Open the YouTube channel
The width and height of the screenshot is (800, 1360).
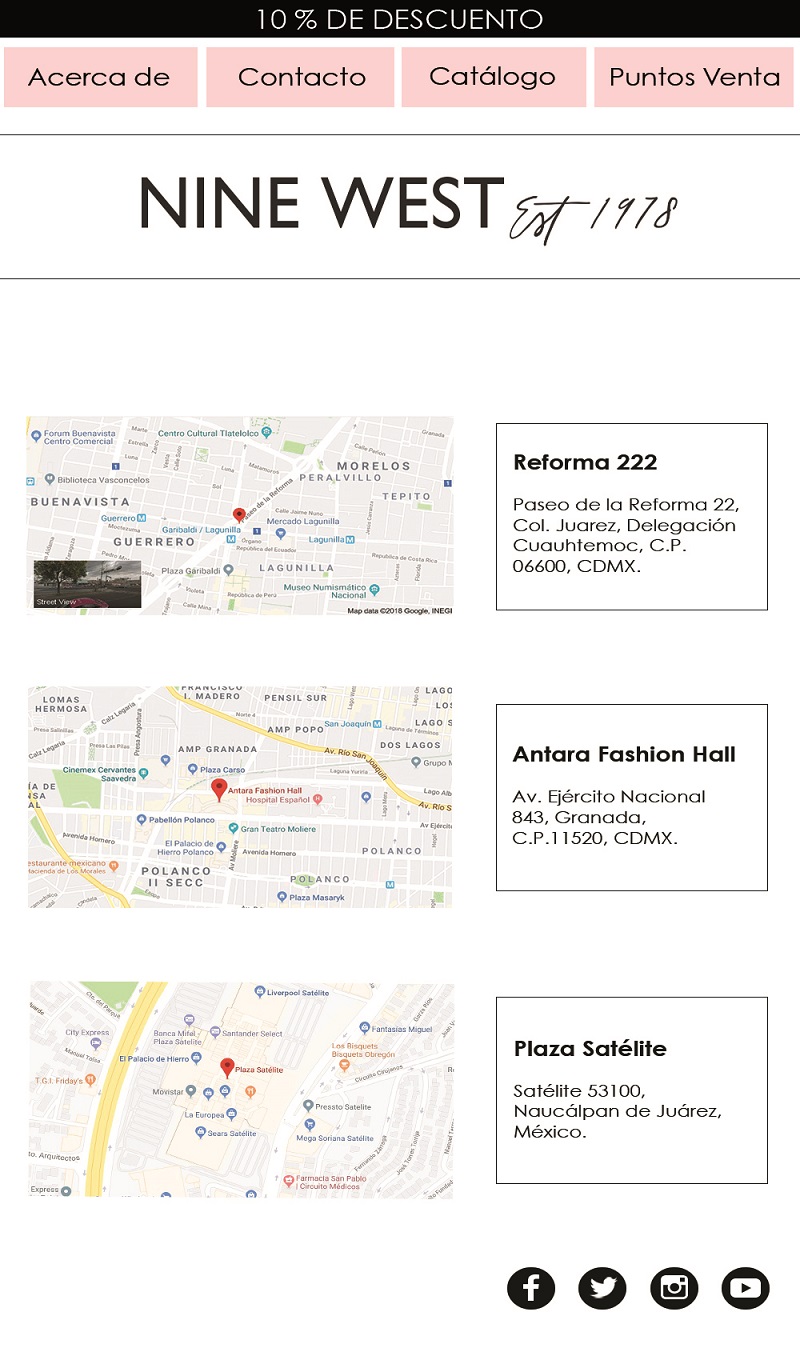click(745, 1288)
